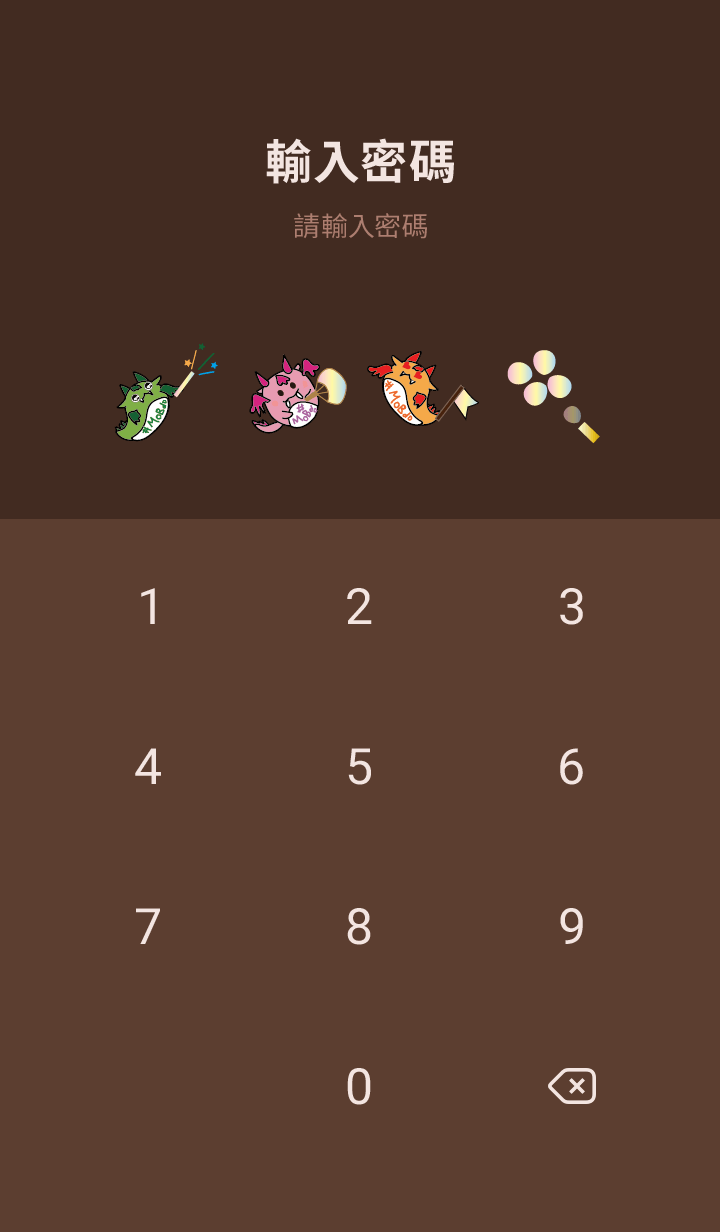The width and height of the screenshot is (720, 1232).
Task: Tap the number 0 key
Action: point(359,1087)
